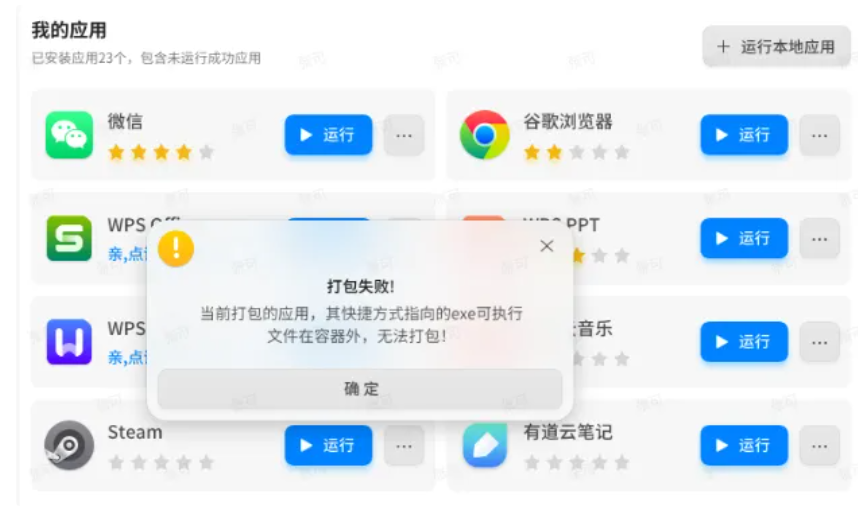This screenshot has height=507, width=858.
Task: Run WPS PPT app
Action: (x=743, y=238)
